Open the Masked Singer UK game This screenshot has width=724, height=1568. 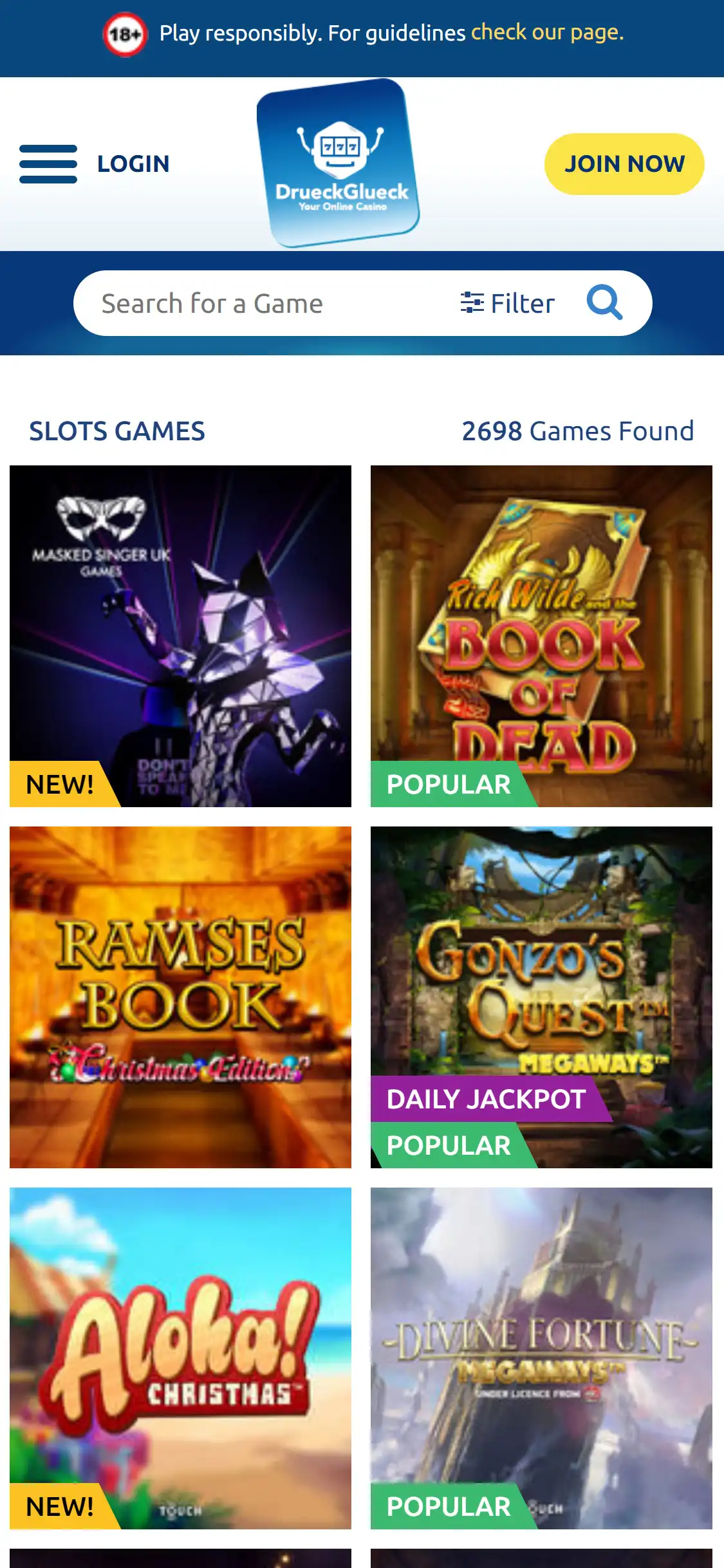pyautogui.click(x=180, y=636)
